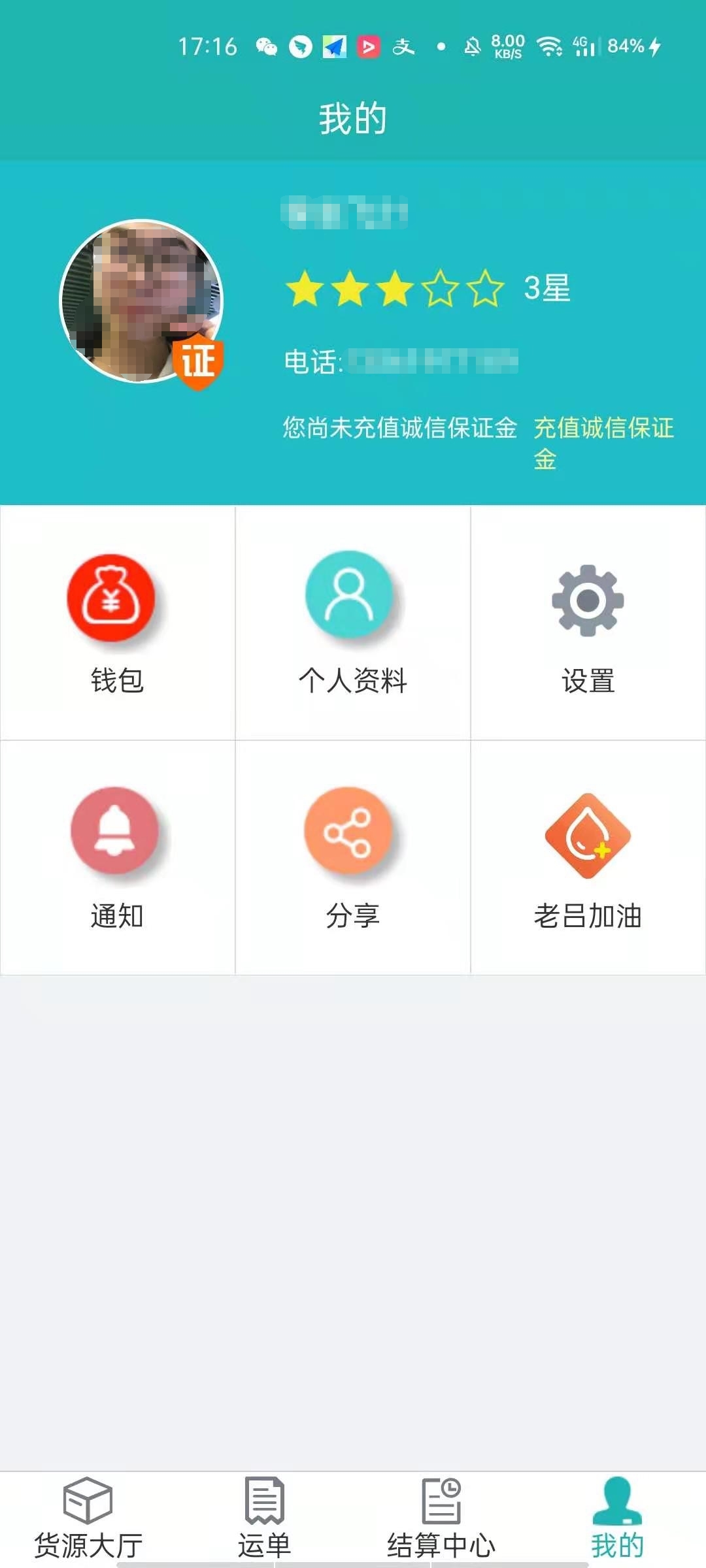Image resolution: width=706 pixels, height=1568 pixels.
Task: Open the 钱包 wallet
Action: [116, 623]
